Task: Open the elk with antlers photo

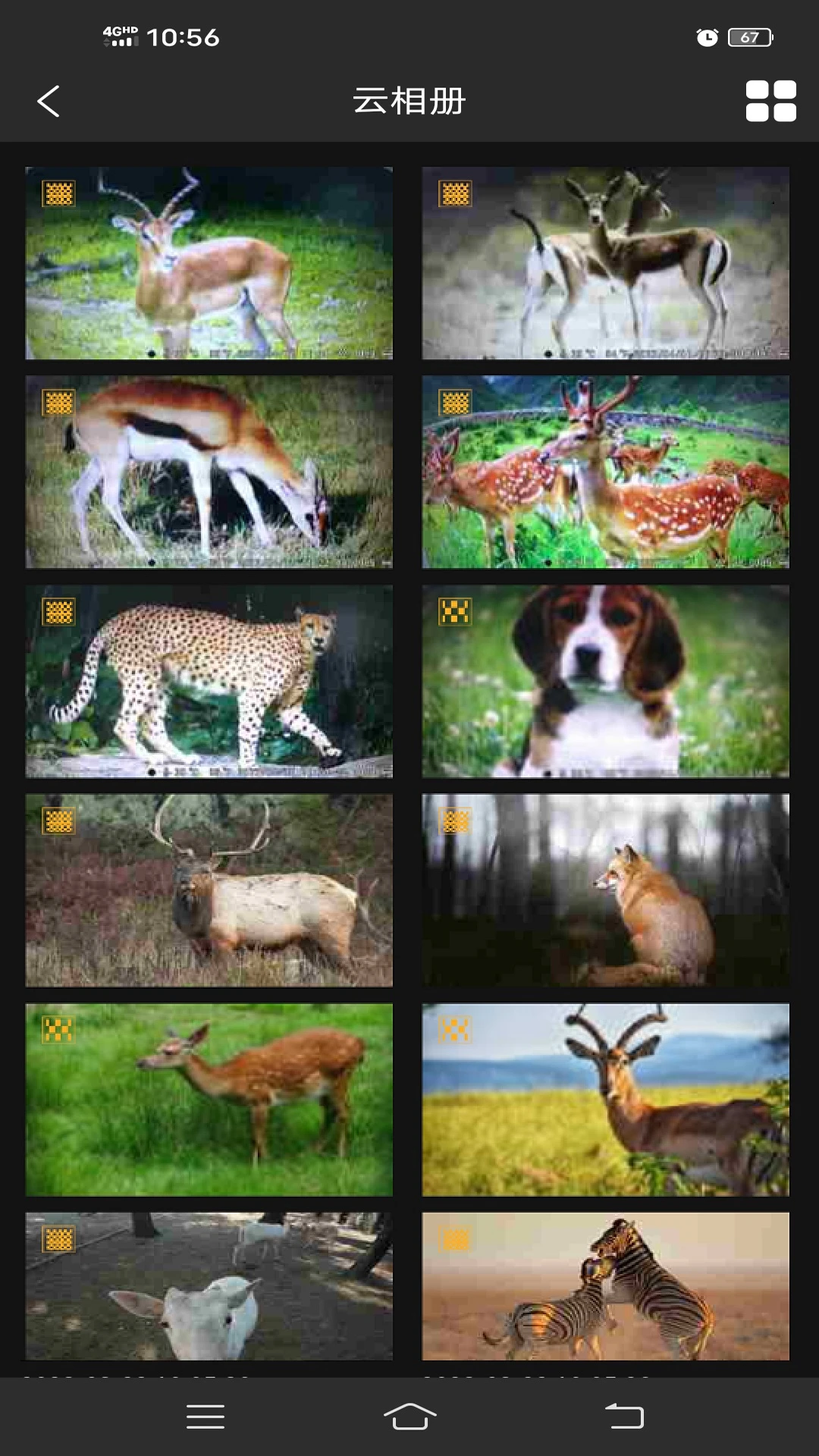Action: pyautogui.click(x=209, y=890)
